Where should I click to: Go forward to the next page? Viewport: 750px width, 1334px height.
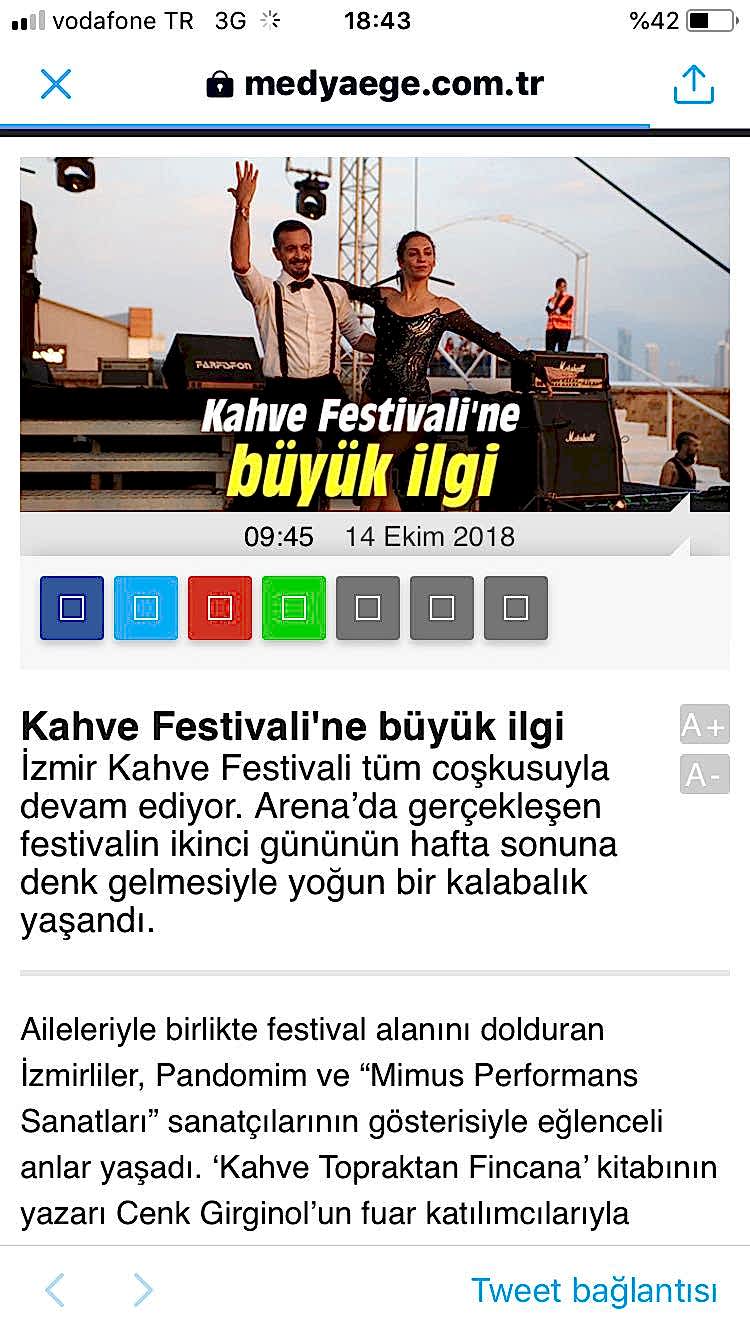point(144,1290)
